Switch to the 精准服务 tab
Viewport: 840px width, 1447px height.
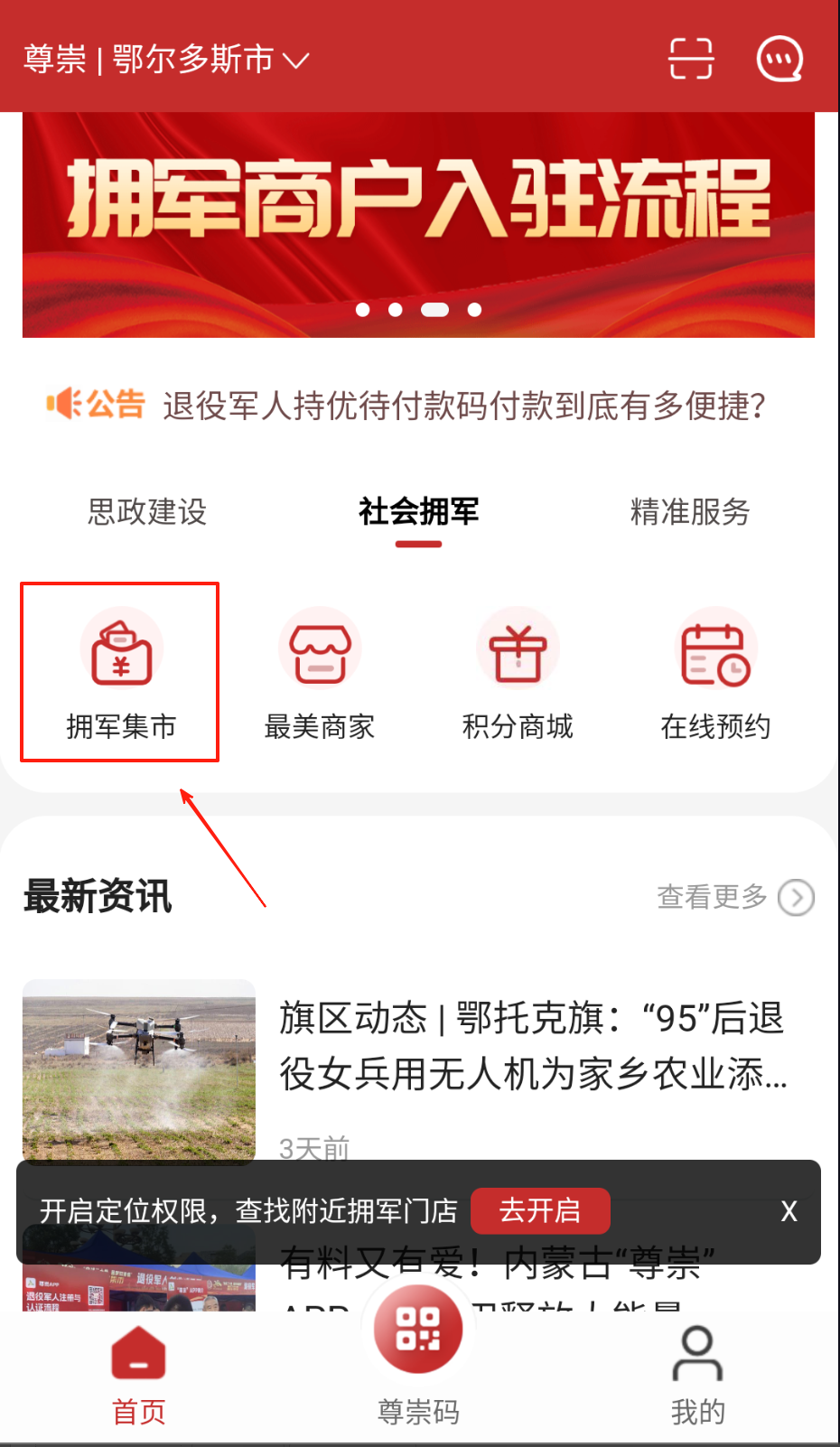pyautogui.click(x=690, y=512)
